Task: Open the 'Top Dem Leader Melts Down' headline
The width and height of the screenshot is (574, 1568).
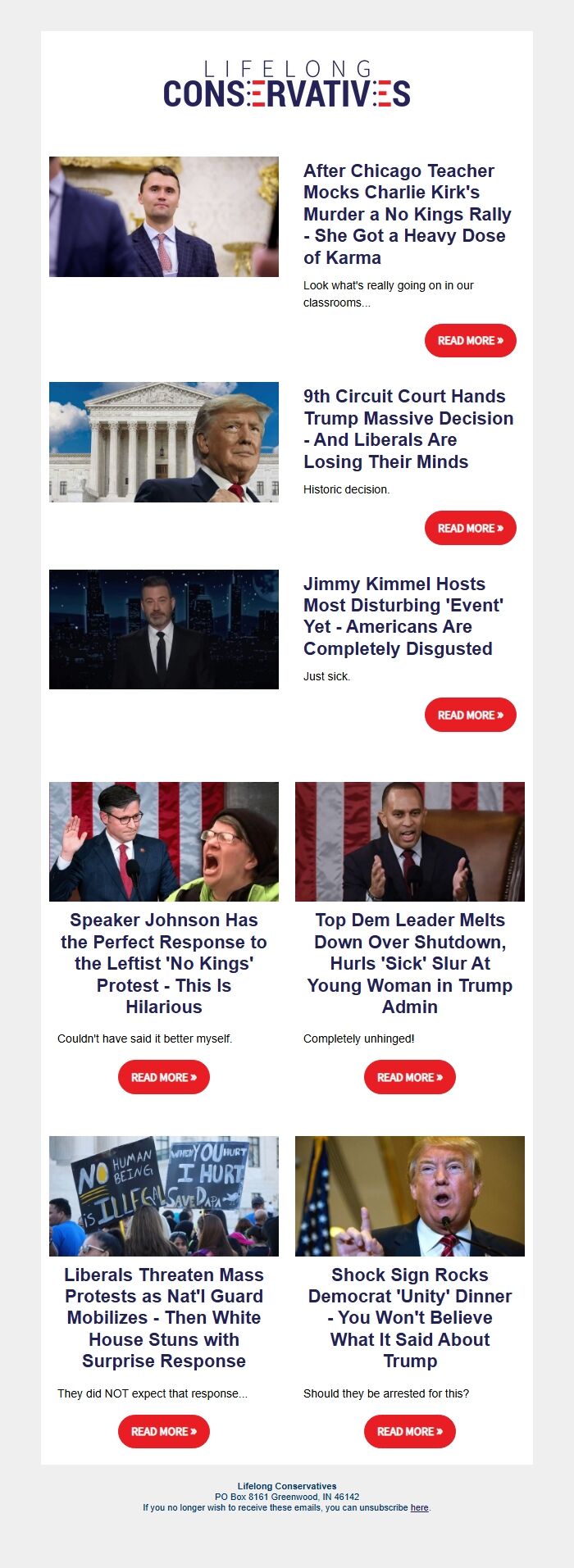Action: 409,963
